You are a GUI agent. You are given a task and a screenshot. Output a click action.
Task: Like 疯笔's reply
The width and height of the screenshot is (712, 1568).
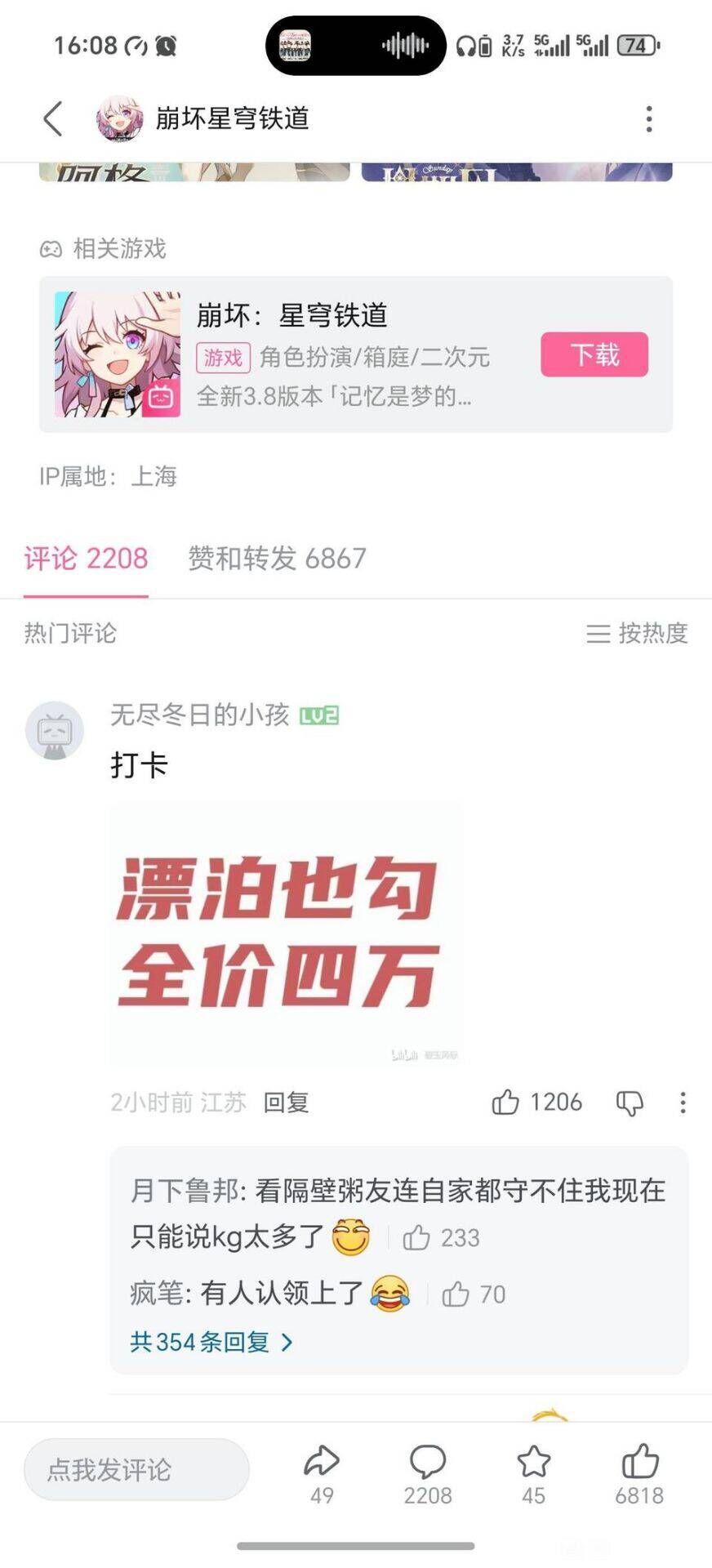pos(455,1294)
